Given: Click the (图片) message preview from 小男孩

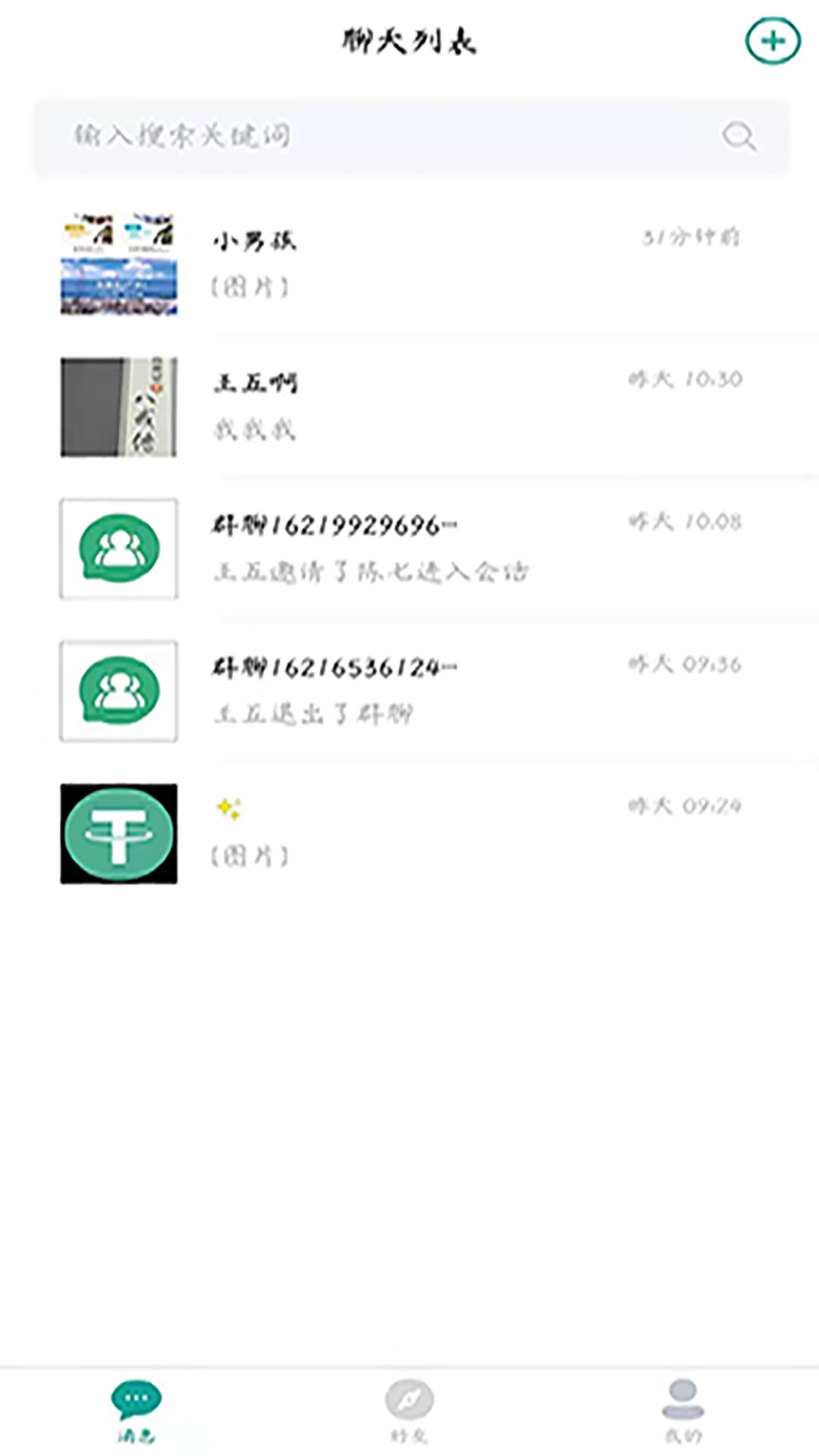Looking at the screenshot, I should (x=250, y=287).
